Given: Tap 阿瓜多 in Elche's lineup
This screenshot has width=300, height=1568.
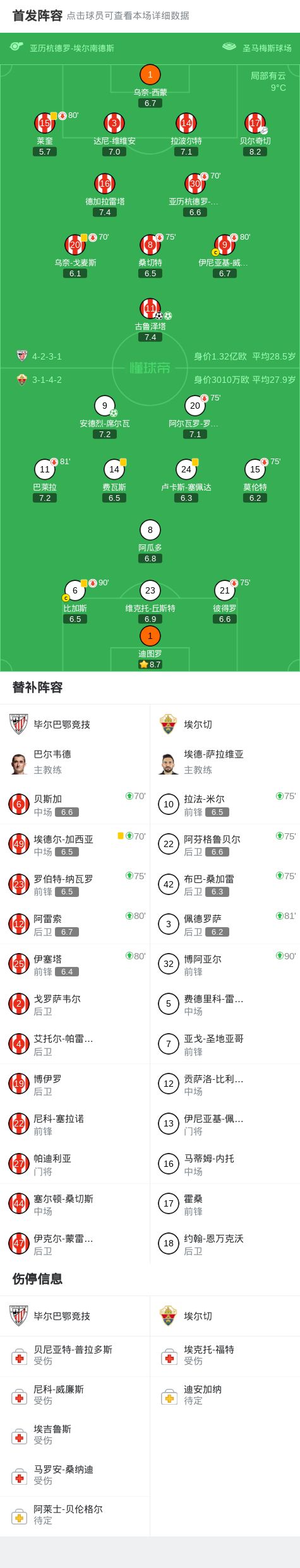Looking at the screenshot, I should [x=150, y=541].
